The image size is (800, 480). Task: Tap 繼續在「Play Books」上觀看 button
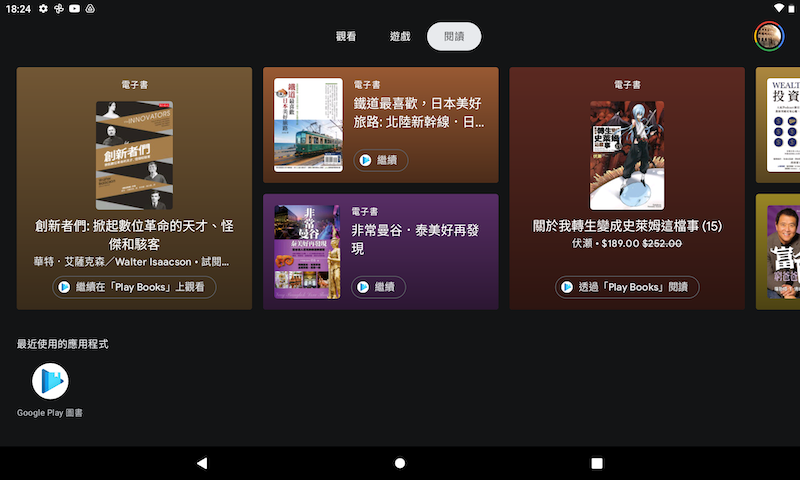coord(134,287)
